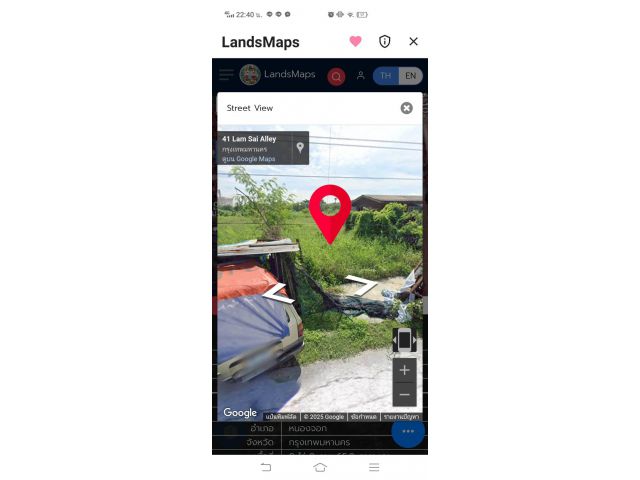Zoom out on Street View
Image resolution: width=640 pixels, height=480 pixels.
(x=404, y=394)
